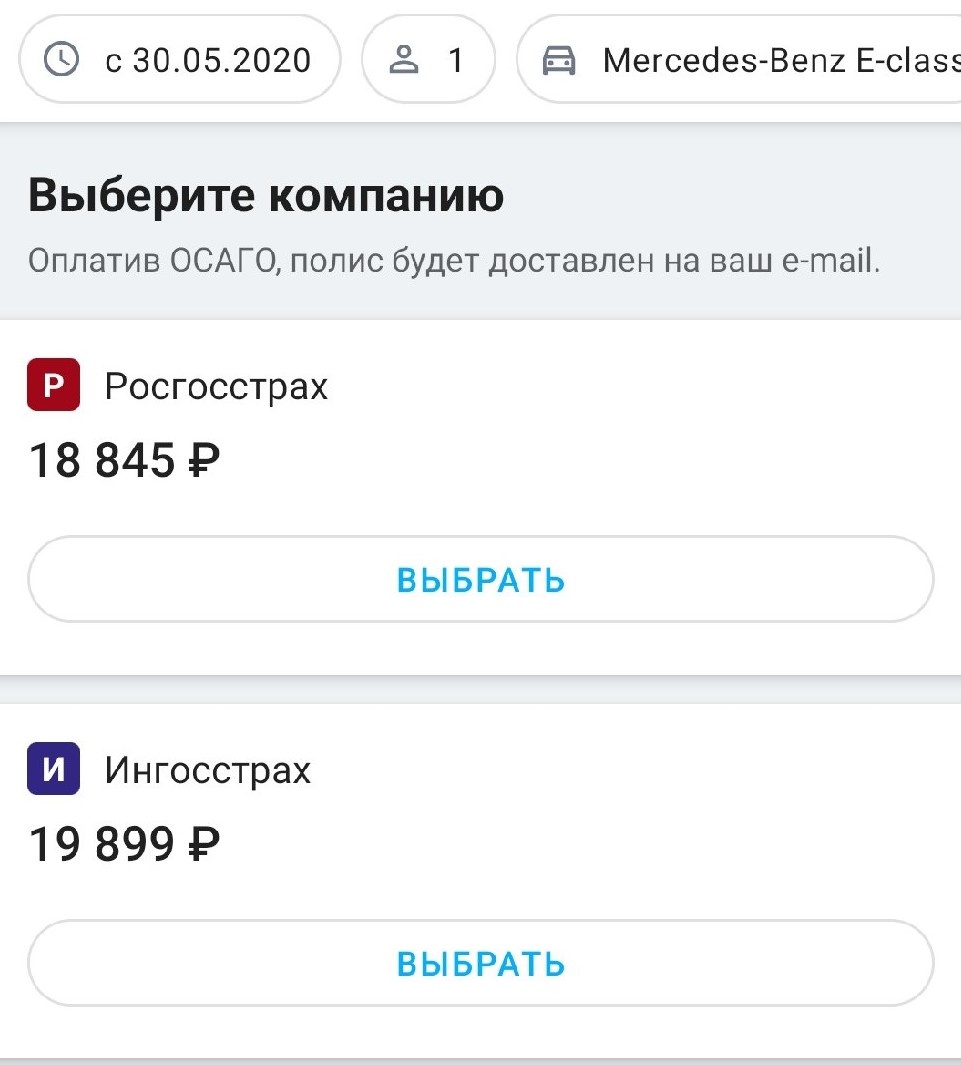
Task: Click the purple Ингосстрах company logo
Action: 54,769
